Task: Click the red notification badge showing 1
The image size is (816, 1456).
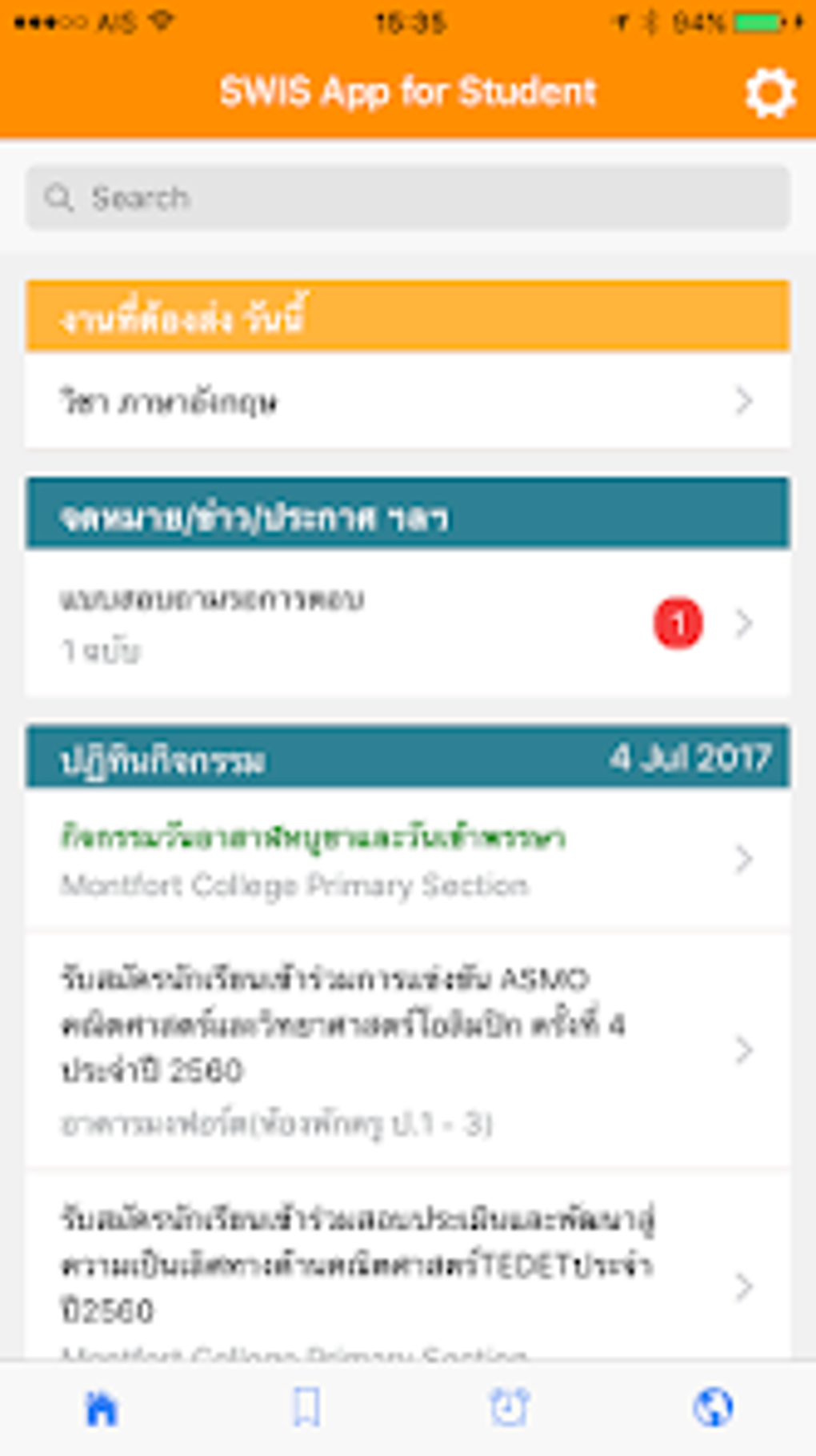Action: [679, 624]
